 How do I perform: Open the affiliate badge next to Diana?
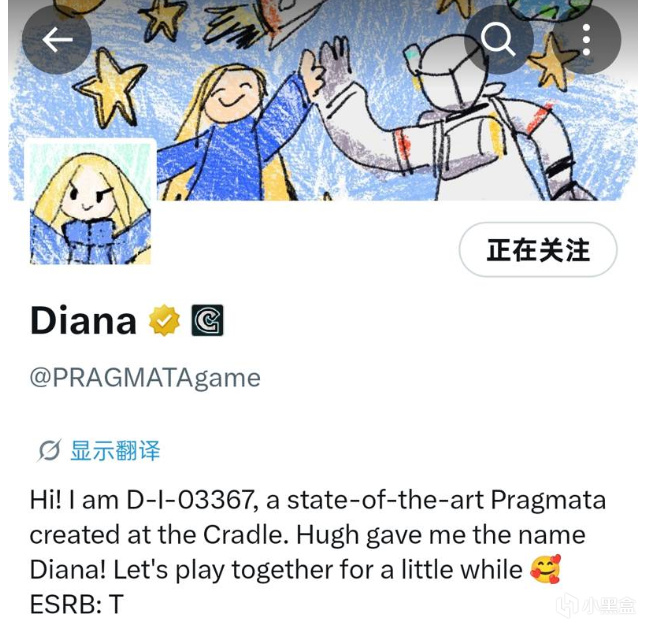[207, 321]
